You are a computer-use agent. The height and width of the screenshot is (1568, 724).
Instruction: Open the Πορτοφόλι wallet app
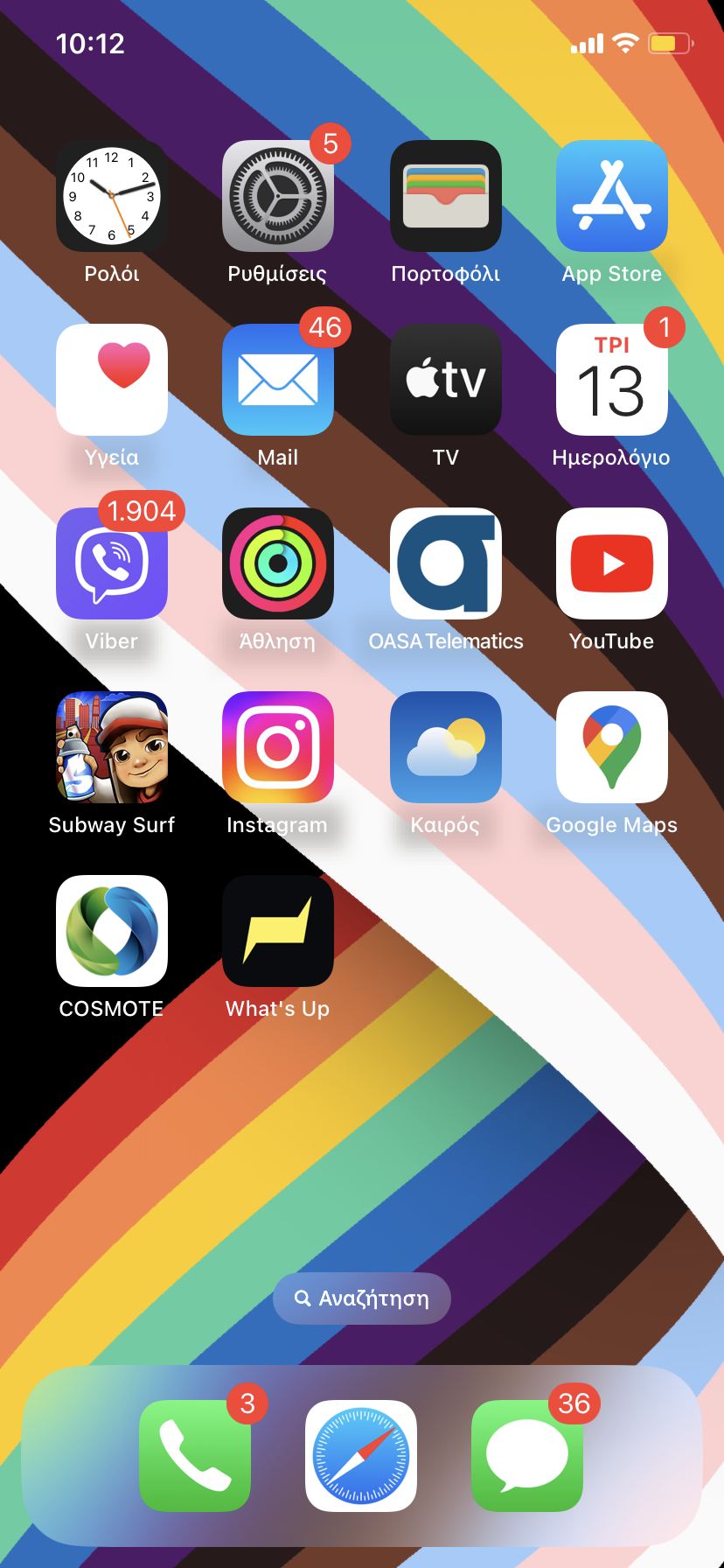446,196
